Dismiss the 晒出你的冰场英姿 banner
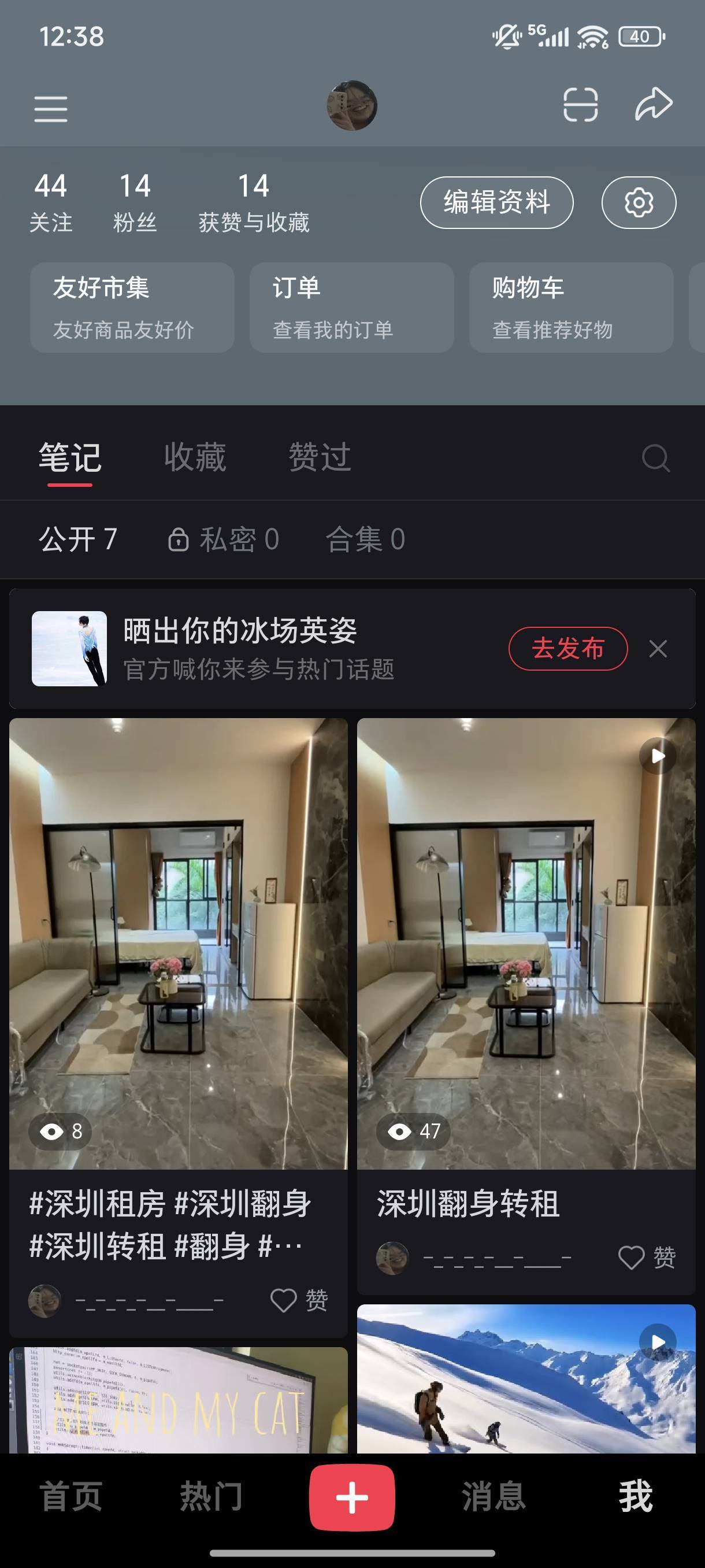The image size is (705, 1568). point(658,649)
